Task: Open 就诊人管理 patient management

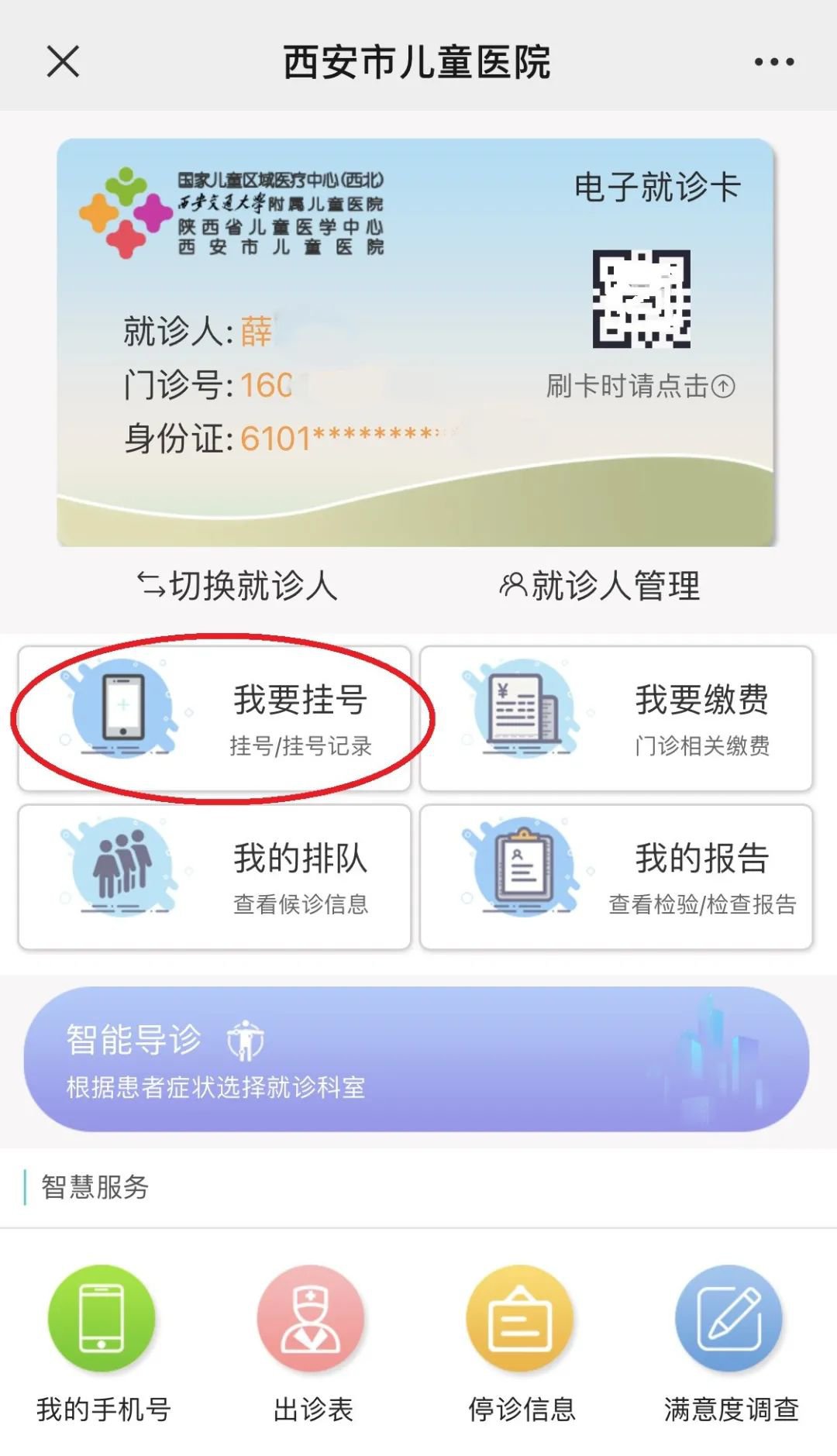Action: point(600,585)
